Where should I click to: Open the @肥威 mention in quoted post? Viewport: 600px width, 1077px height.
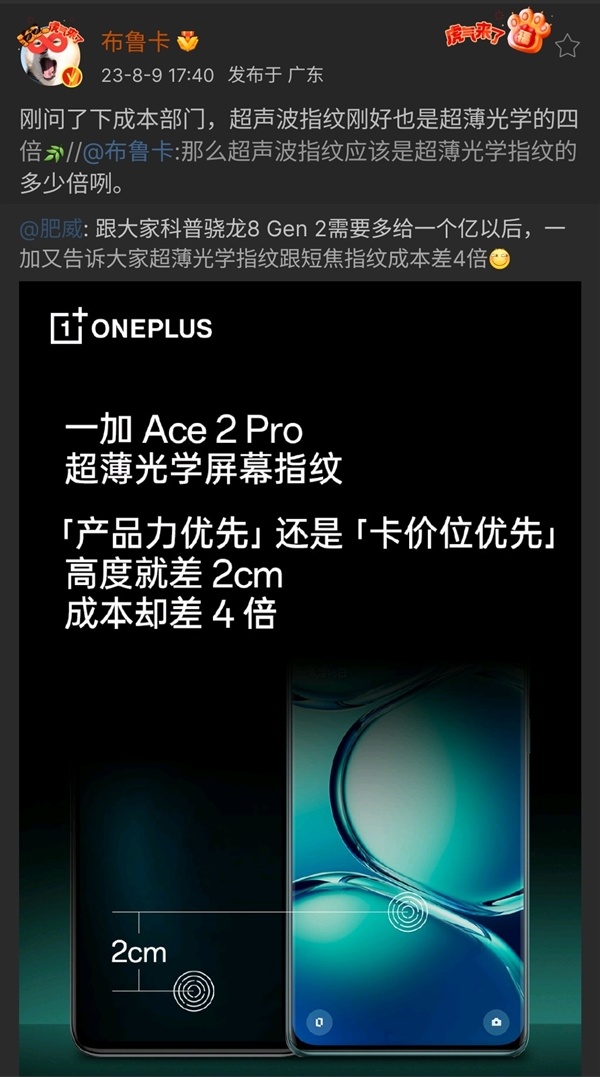60,230
